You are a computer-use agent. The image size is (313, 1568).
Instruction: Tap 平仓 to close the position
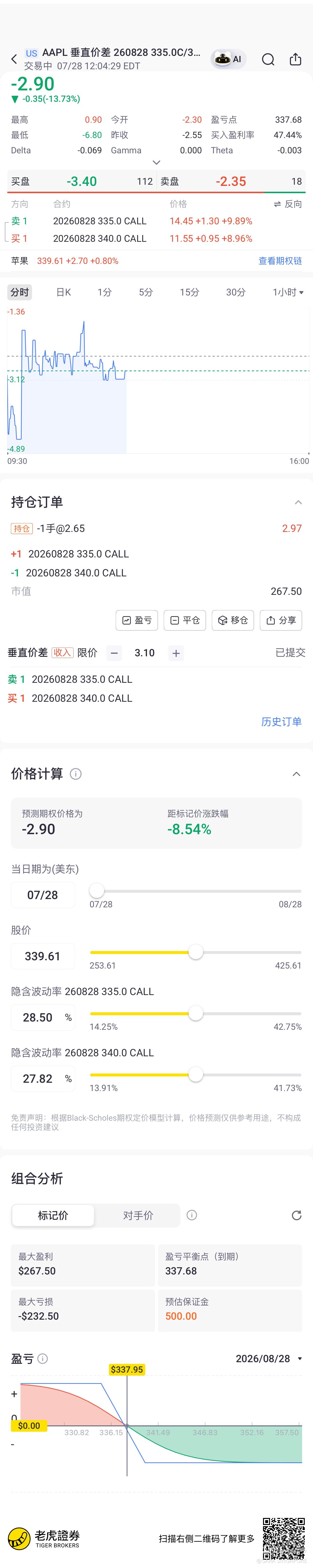185,620
